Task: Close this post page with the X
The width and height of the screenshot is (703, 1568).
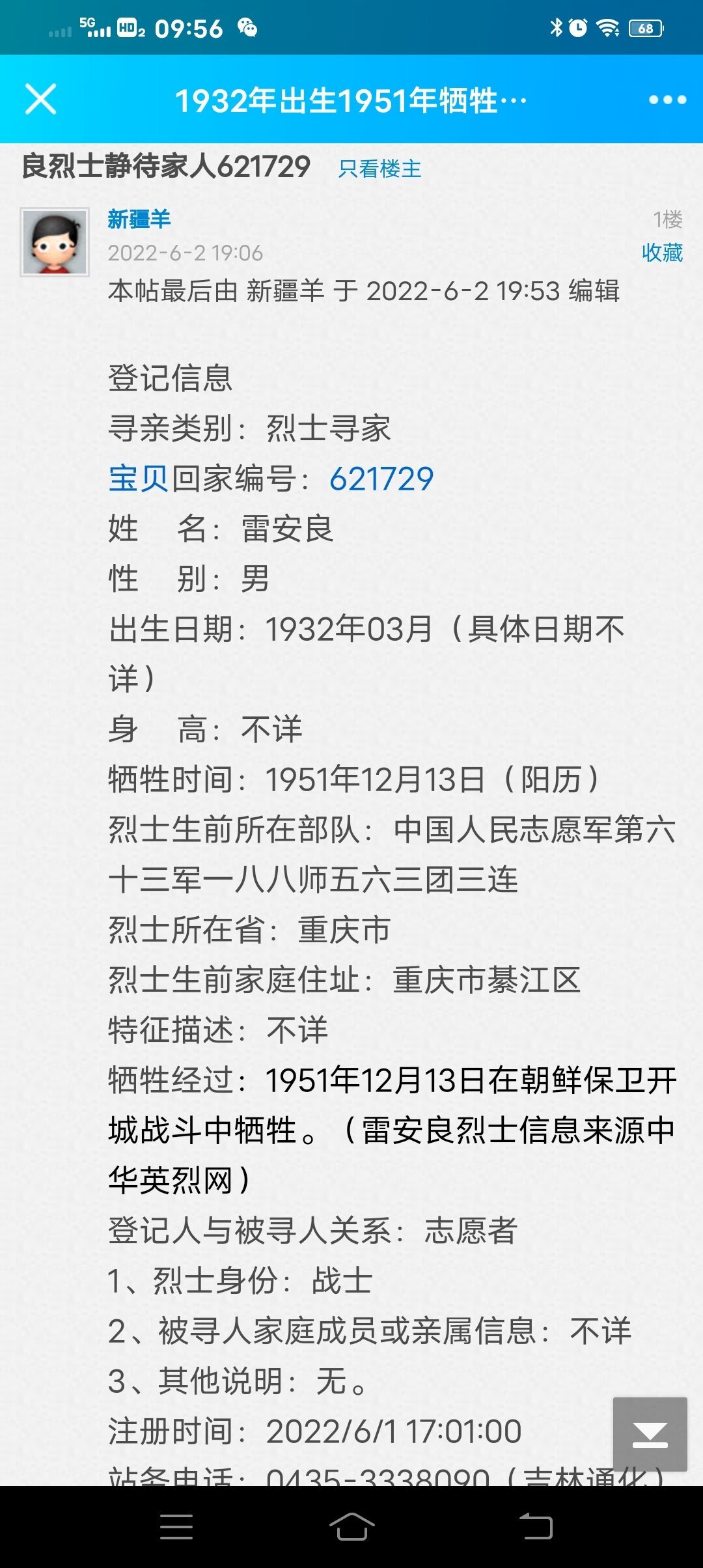Action: point(40,100)
